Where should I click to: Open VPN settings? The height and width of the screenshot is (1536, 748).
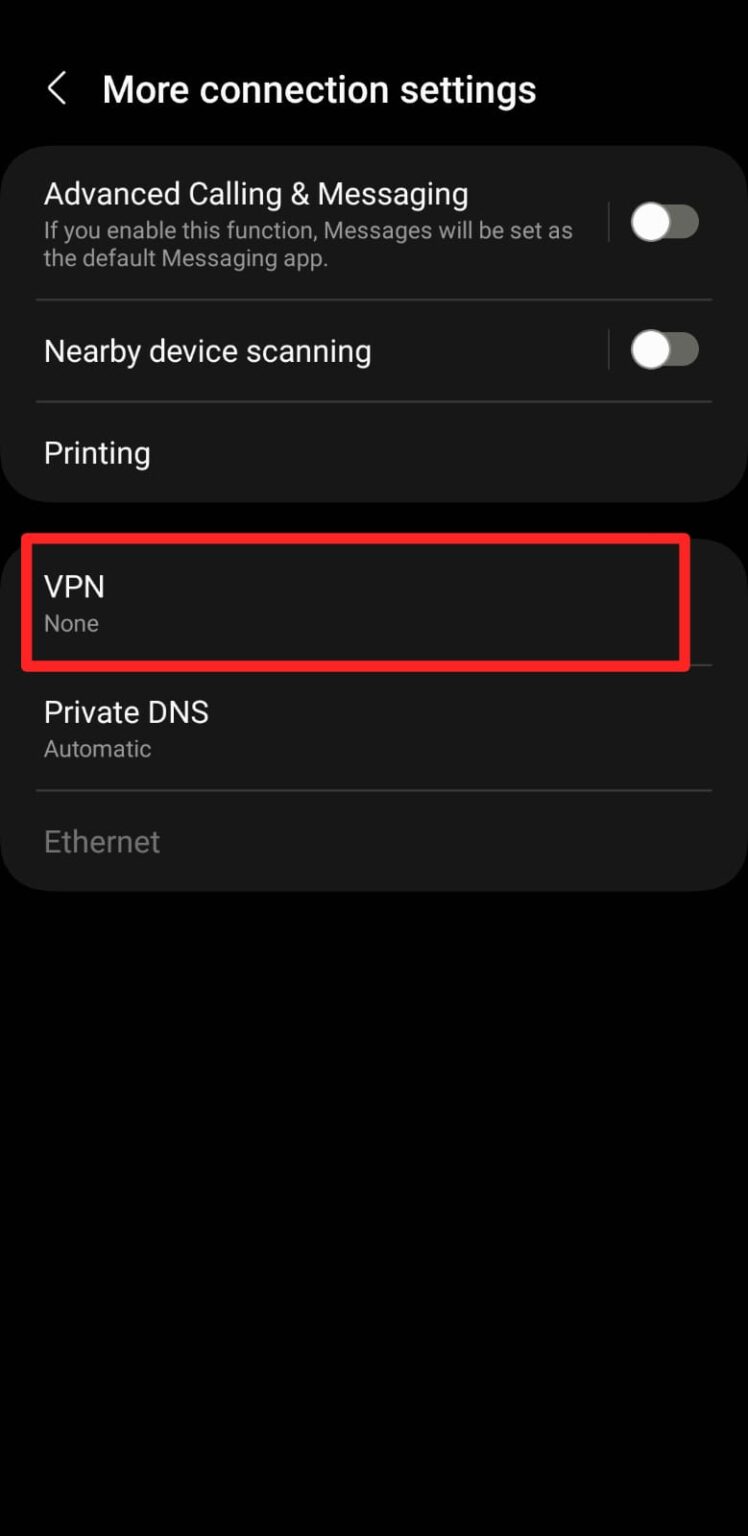[355, 602]
